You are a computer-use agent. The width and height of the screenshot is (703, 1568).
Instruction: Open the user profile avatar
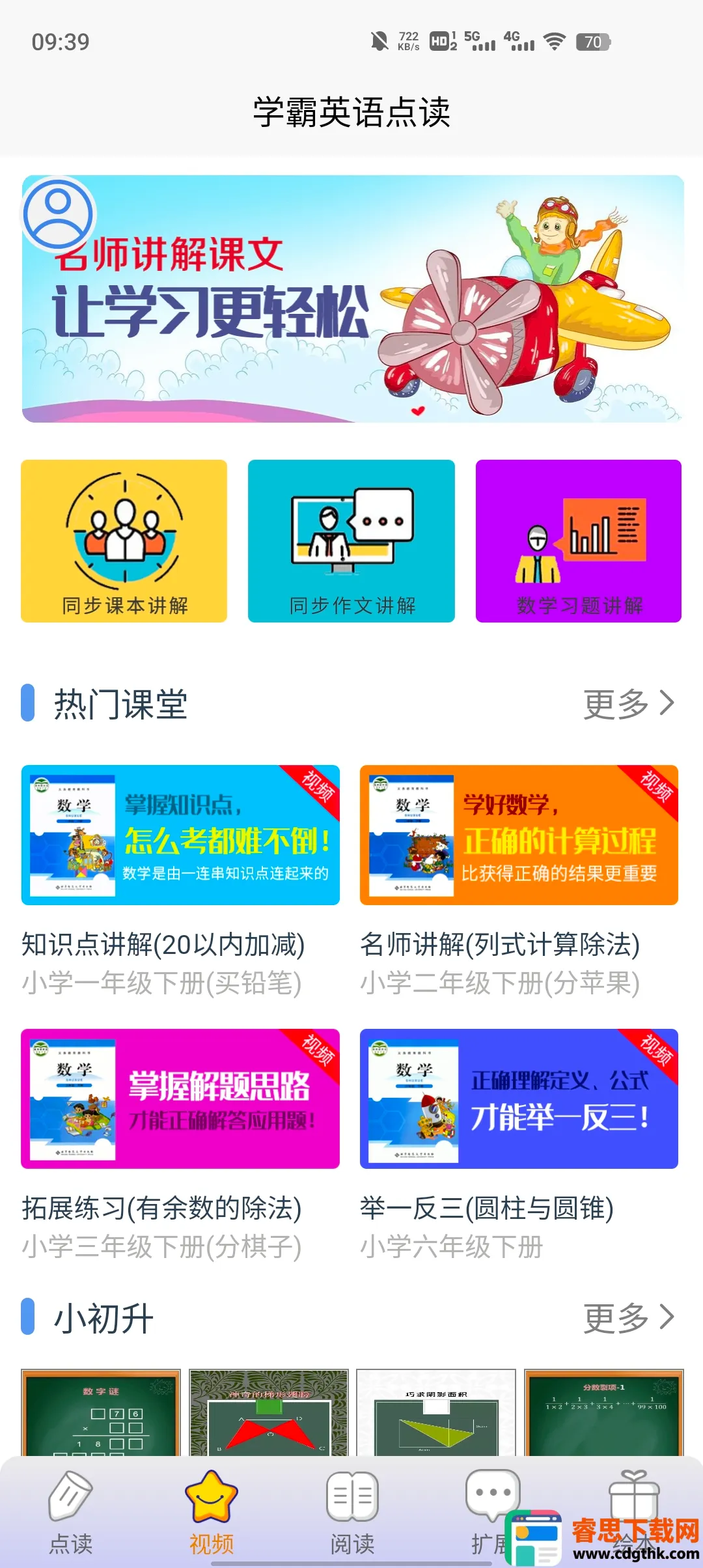point(58,214)
